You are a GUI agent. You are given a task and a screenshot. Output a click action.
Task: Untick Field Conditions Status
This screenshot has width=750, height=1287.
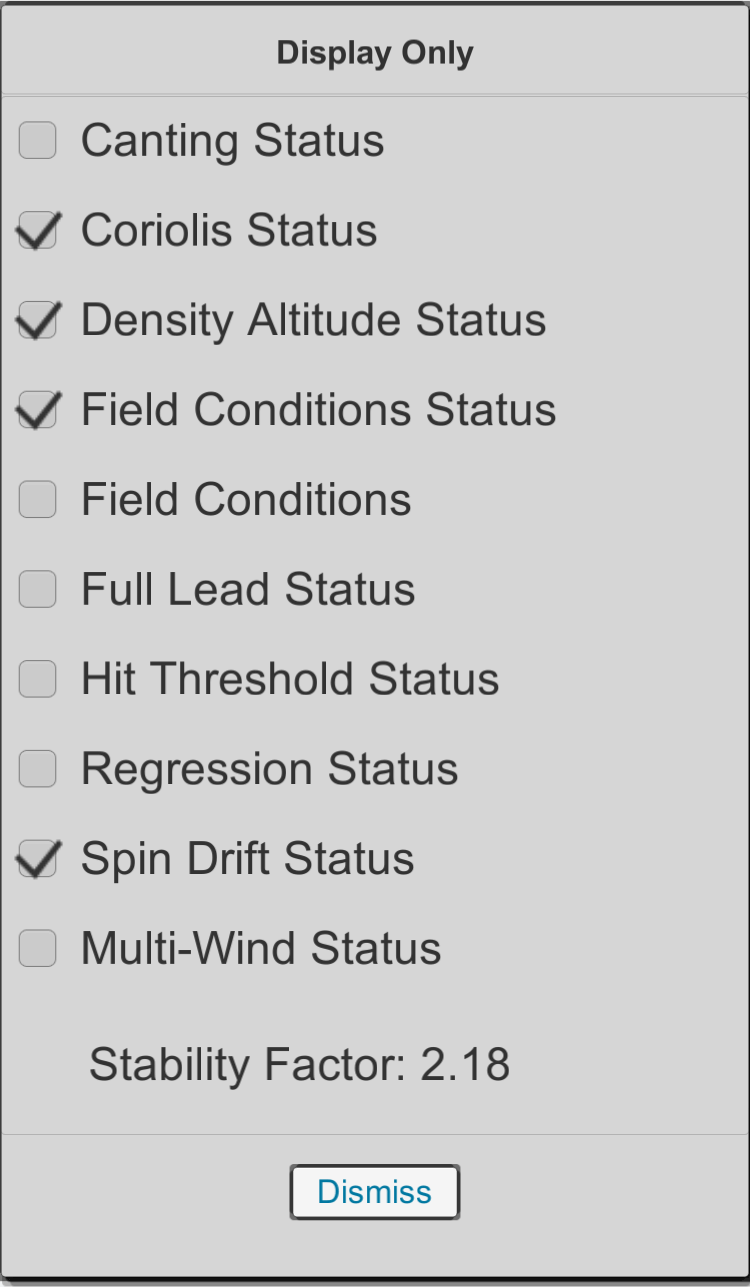pos(38,410)
